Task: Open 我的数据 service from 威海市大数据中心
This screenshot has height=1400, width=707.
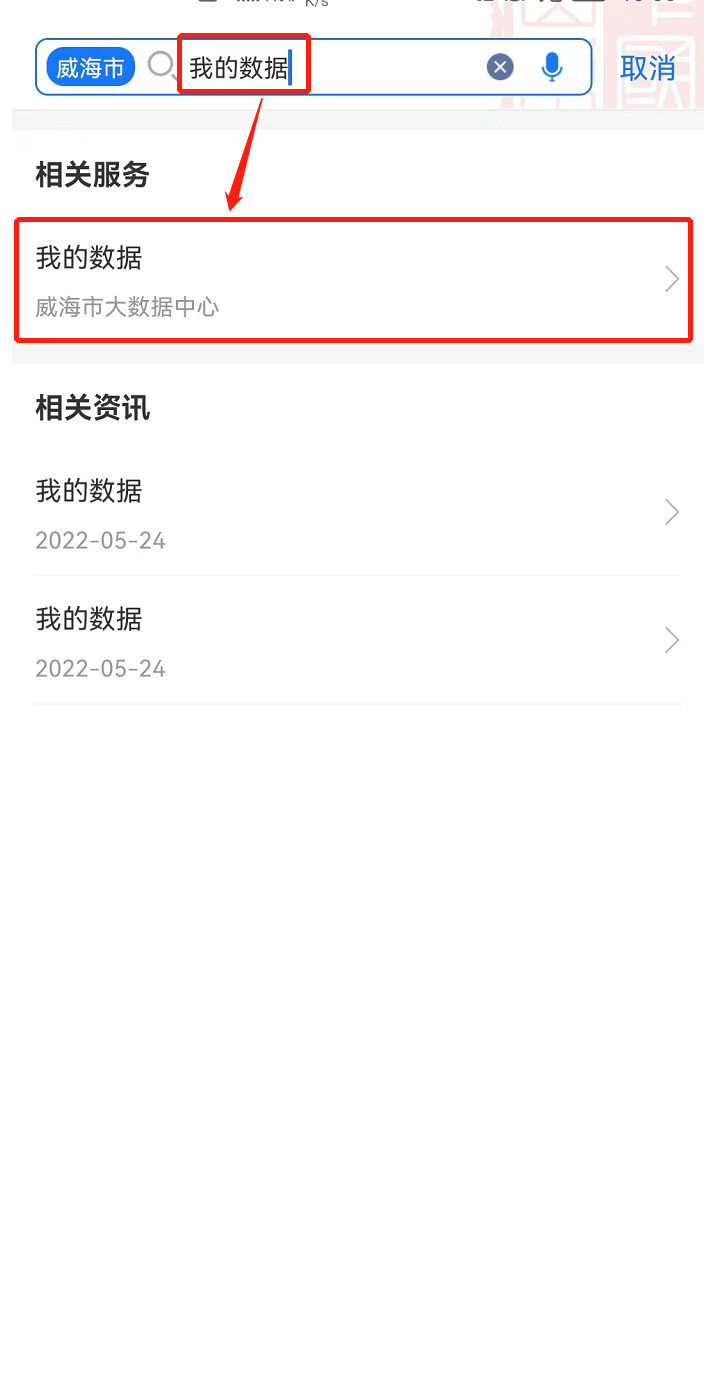Action: (353, 280)
